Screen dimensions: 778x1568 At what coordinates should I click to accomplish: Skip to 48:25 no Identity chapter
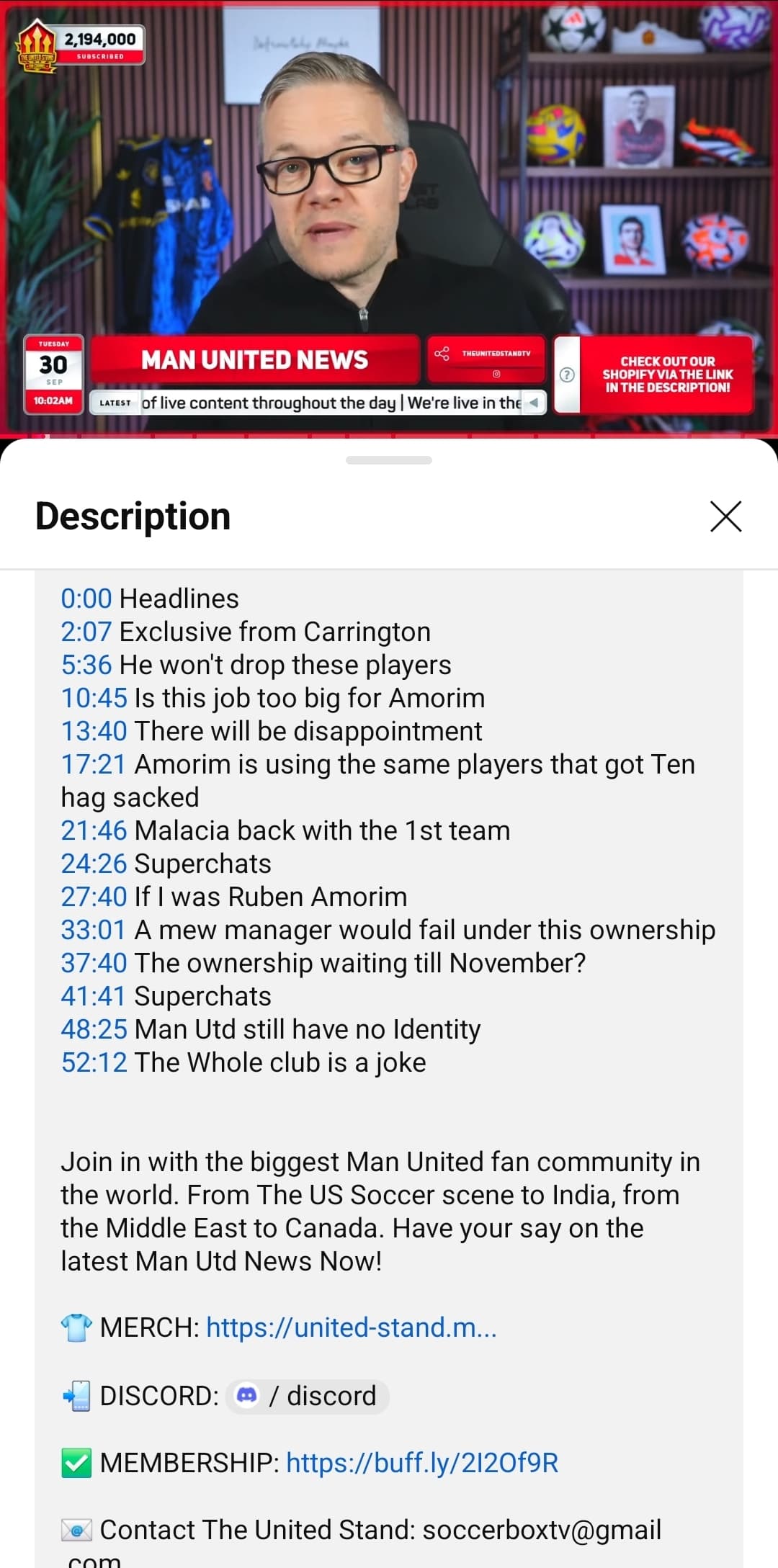coord(94,1029)
